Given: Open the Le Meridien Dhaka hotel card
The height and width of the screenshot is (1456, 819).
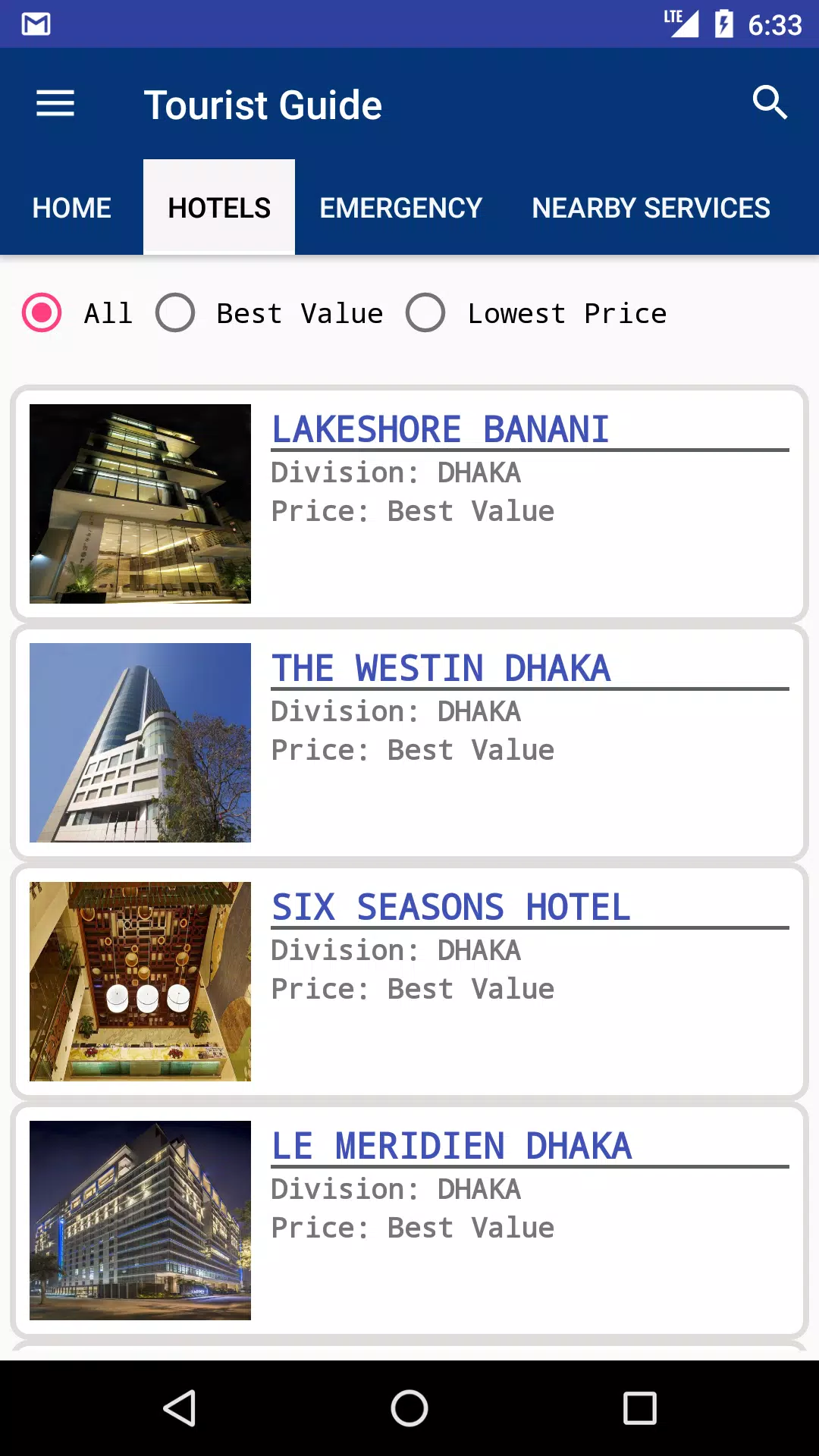Looking at the screenshot, I should click(x=409, y=1220).
